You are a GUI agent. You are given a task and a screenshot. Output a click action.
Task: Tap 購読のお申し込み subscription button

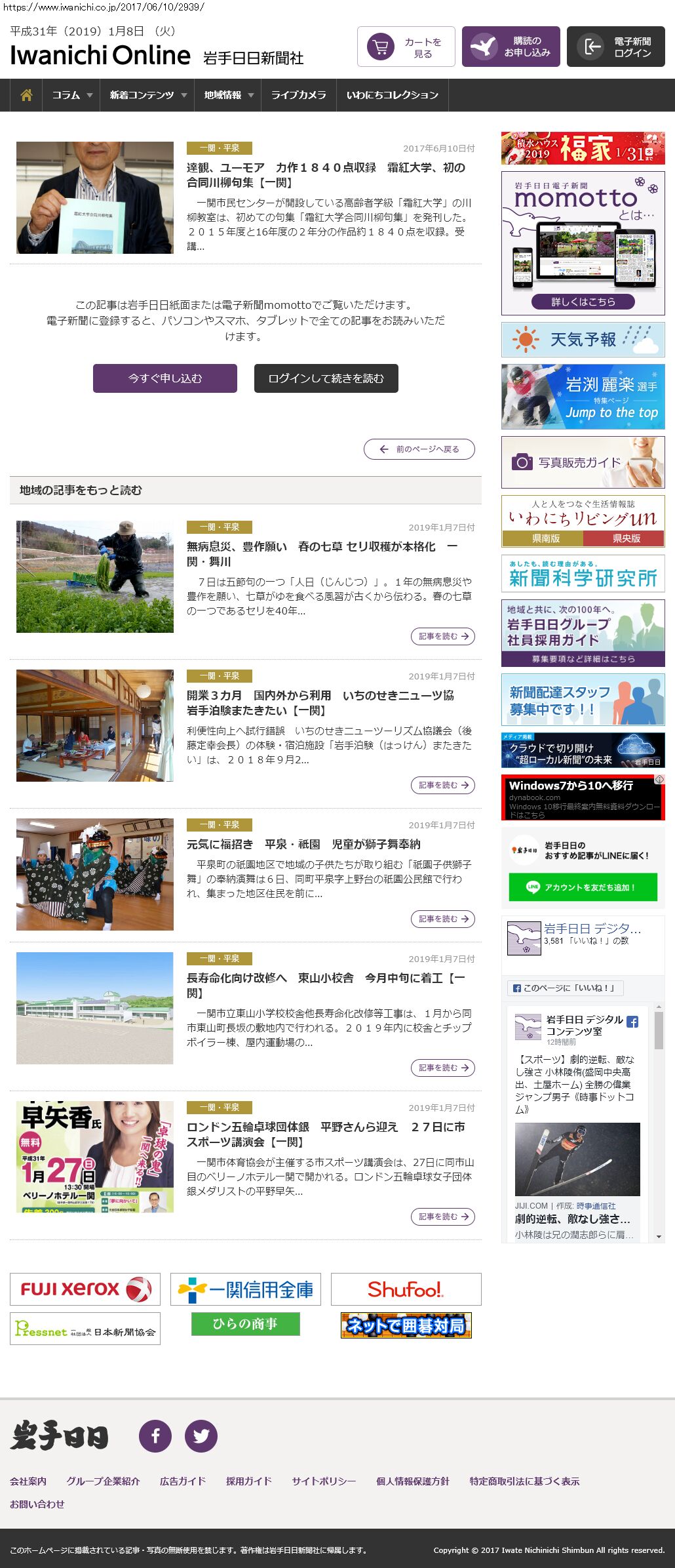coord(511,47)
